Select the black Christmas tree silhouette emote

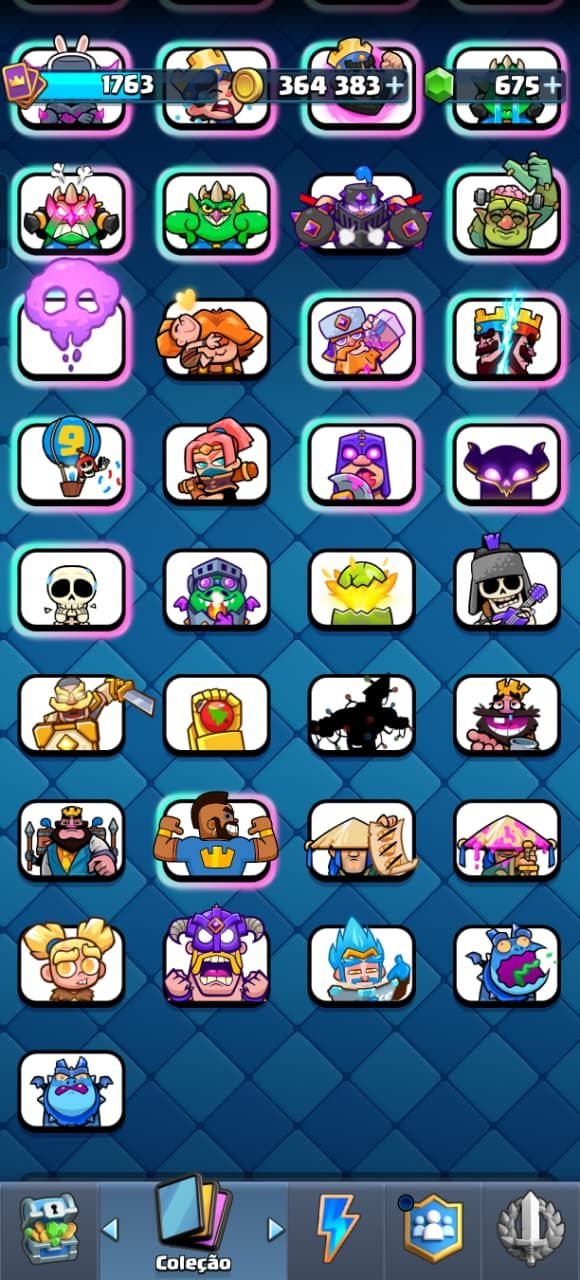click(x=361, y=713)
